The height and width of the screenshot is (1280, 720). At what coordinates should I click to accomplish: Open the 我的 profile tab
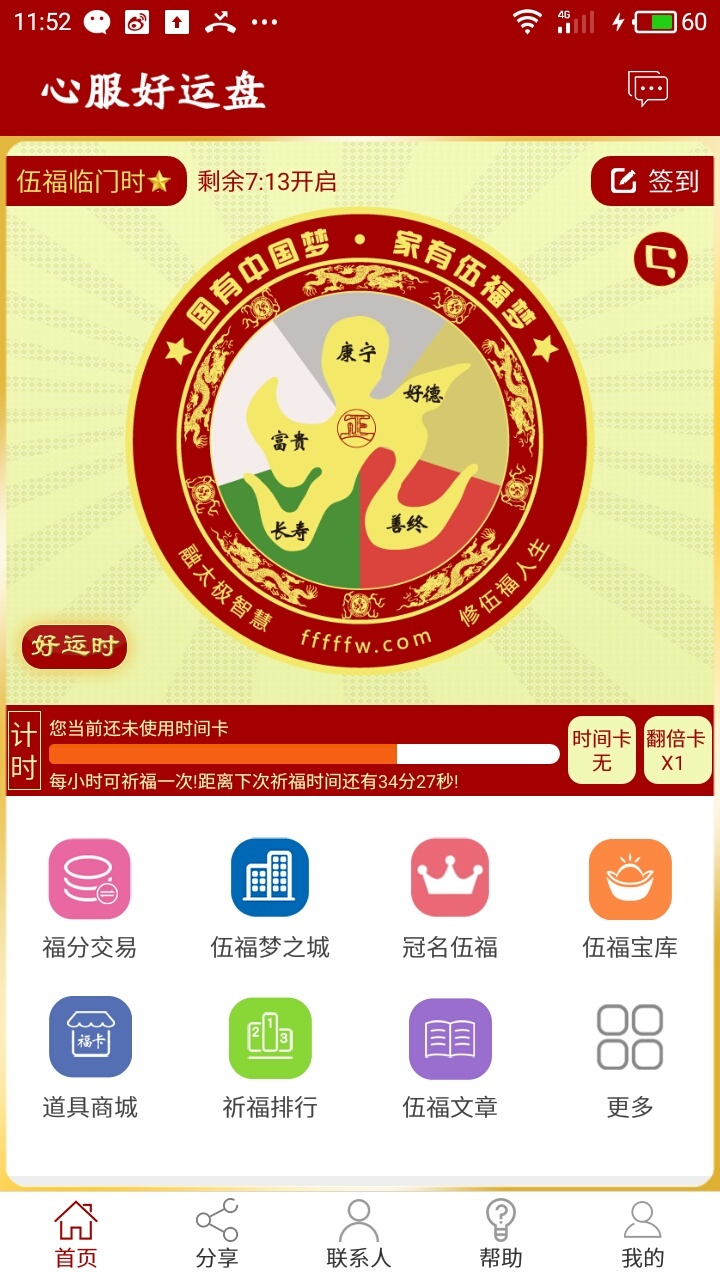coord(644,1232)
